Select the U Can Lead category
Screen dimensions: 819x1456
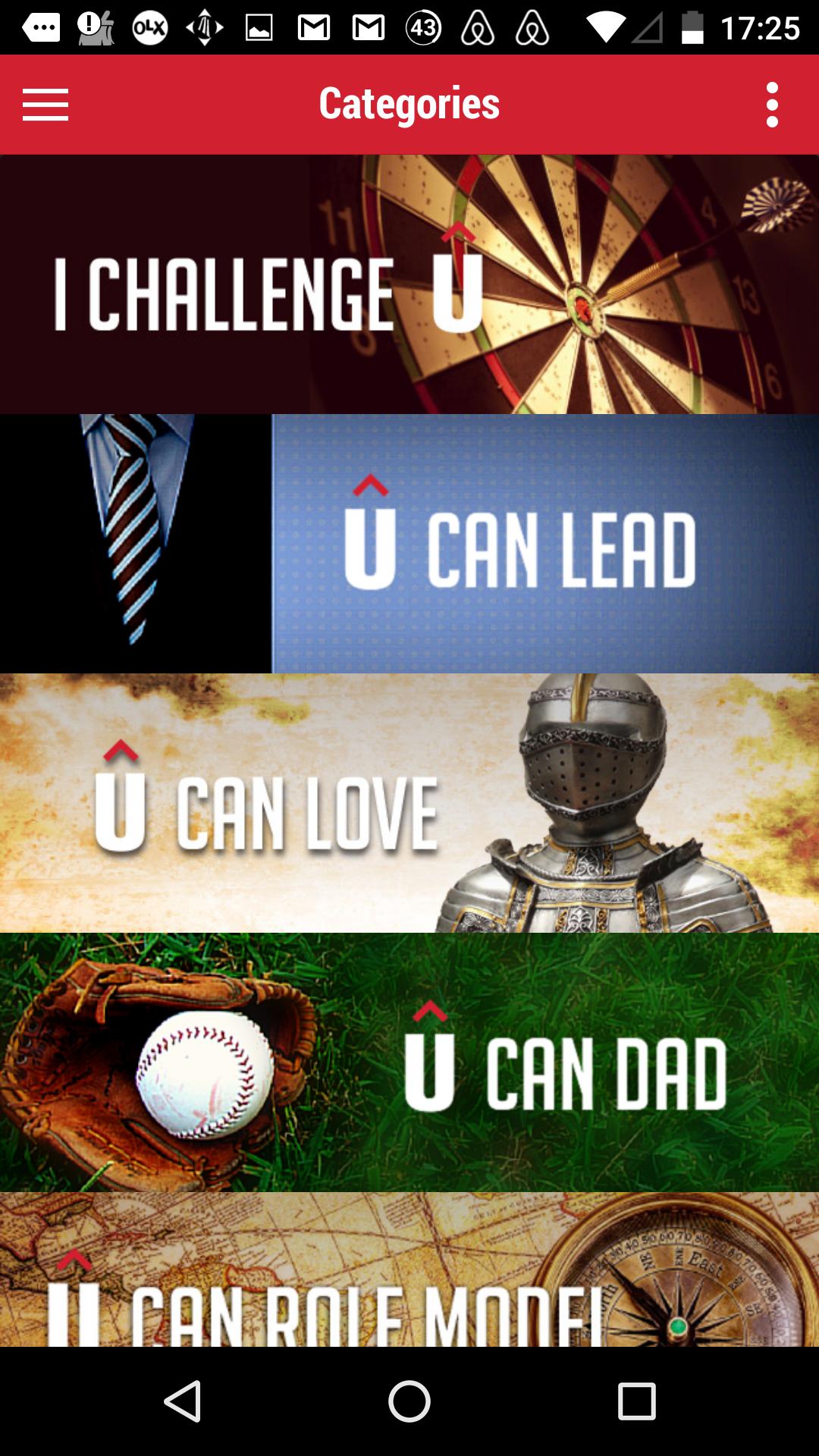click(x=409, y=544)
